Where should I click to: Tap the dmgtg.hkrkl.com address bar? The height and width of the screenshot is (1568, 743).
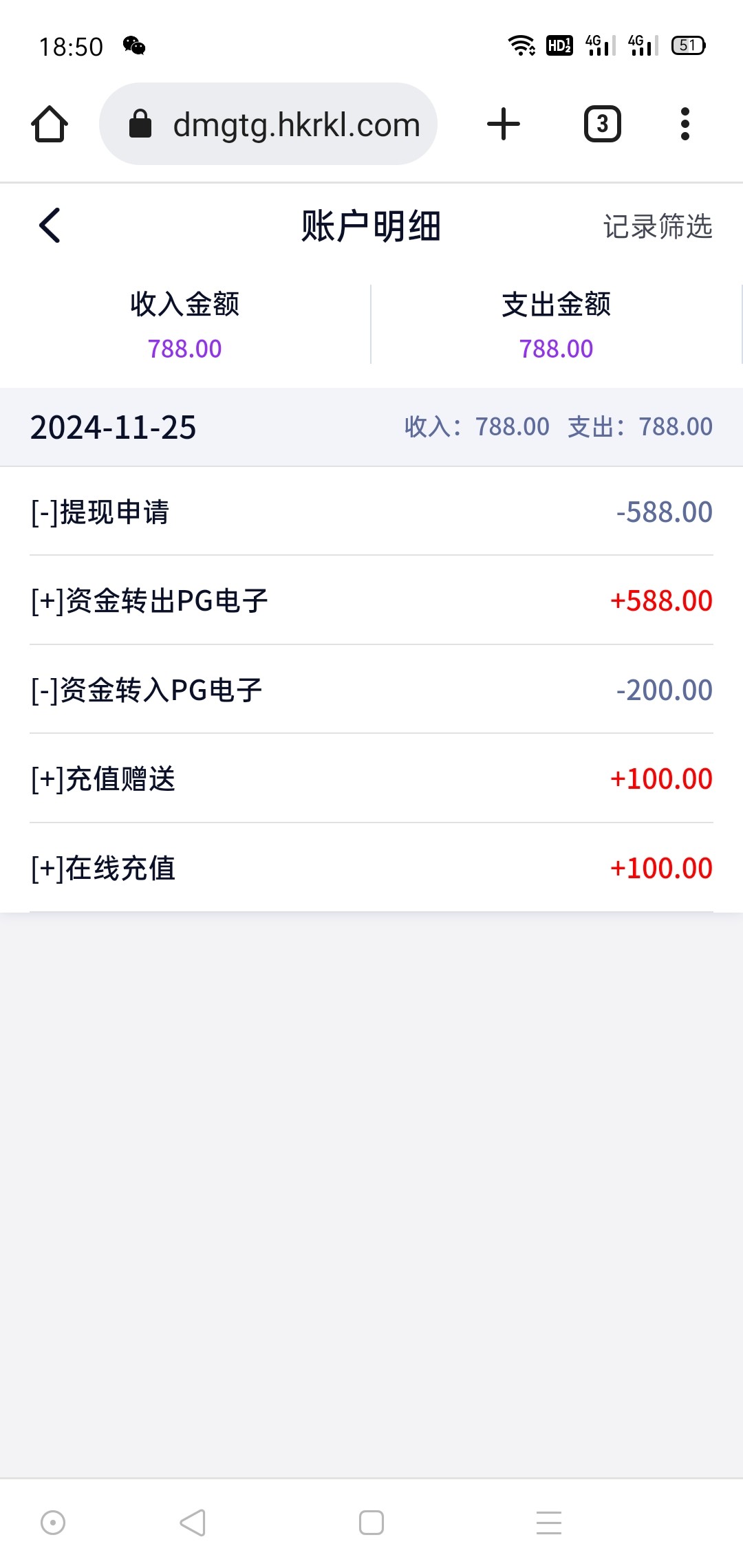(x=268, y=124)
